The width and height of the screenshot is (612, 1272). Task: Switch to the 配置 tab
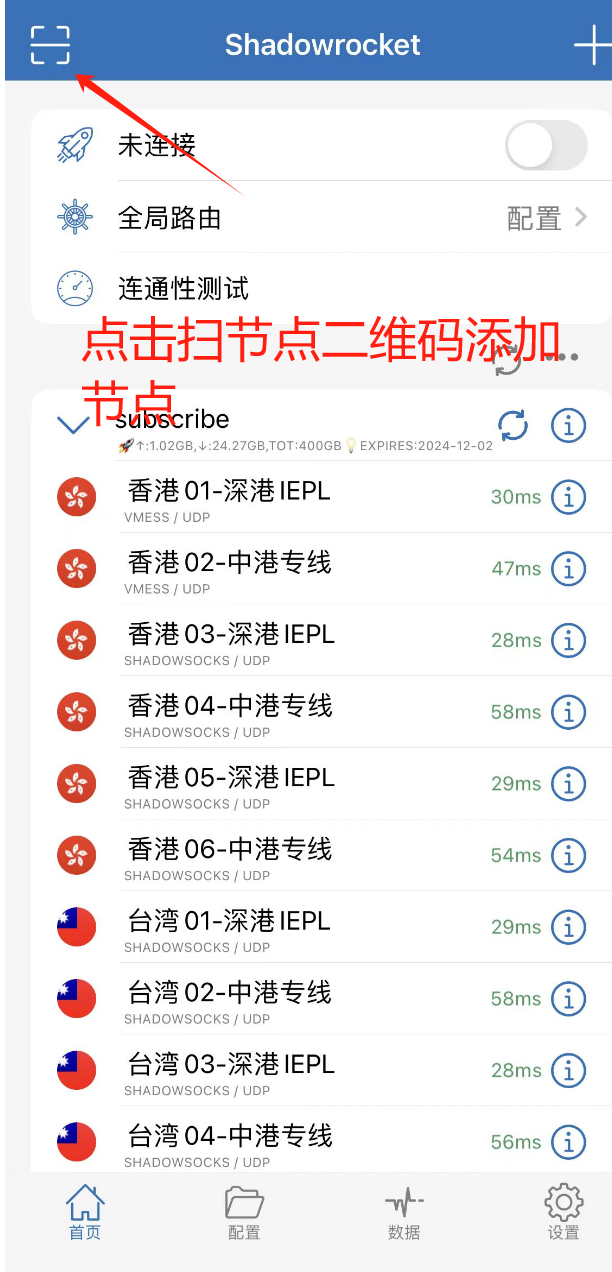pyautogui.click(x=244, y=1212)
